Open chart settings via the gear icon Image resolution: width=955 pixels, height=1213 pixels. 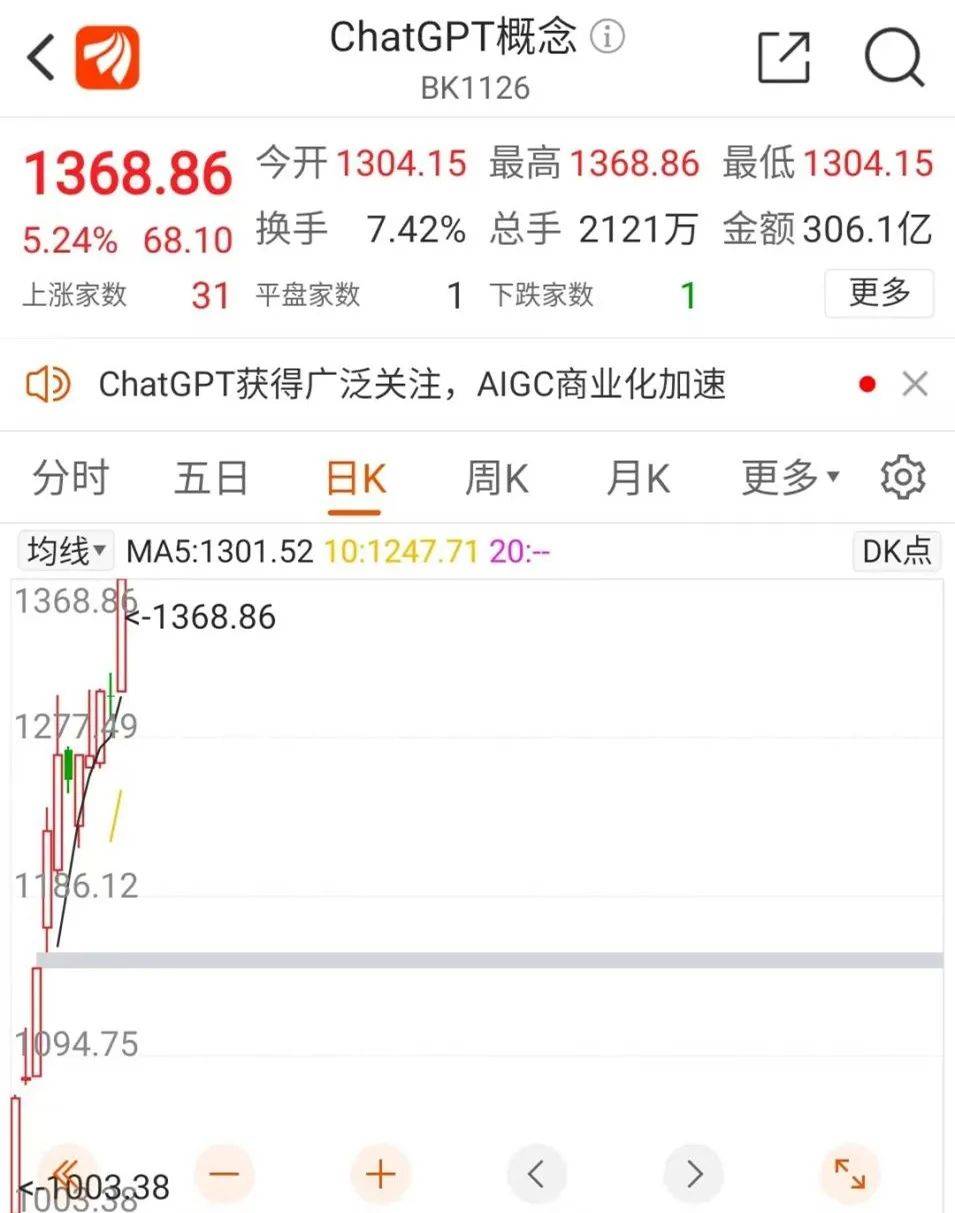[x=902, y=477]
